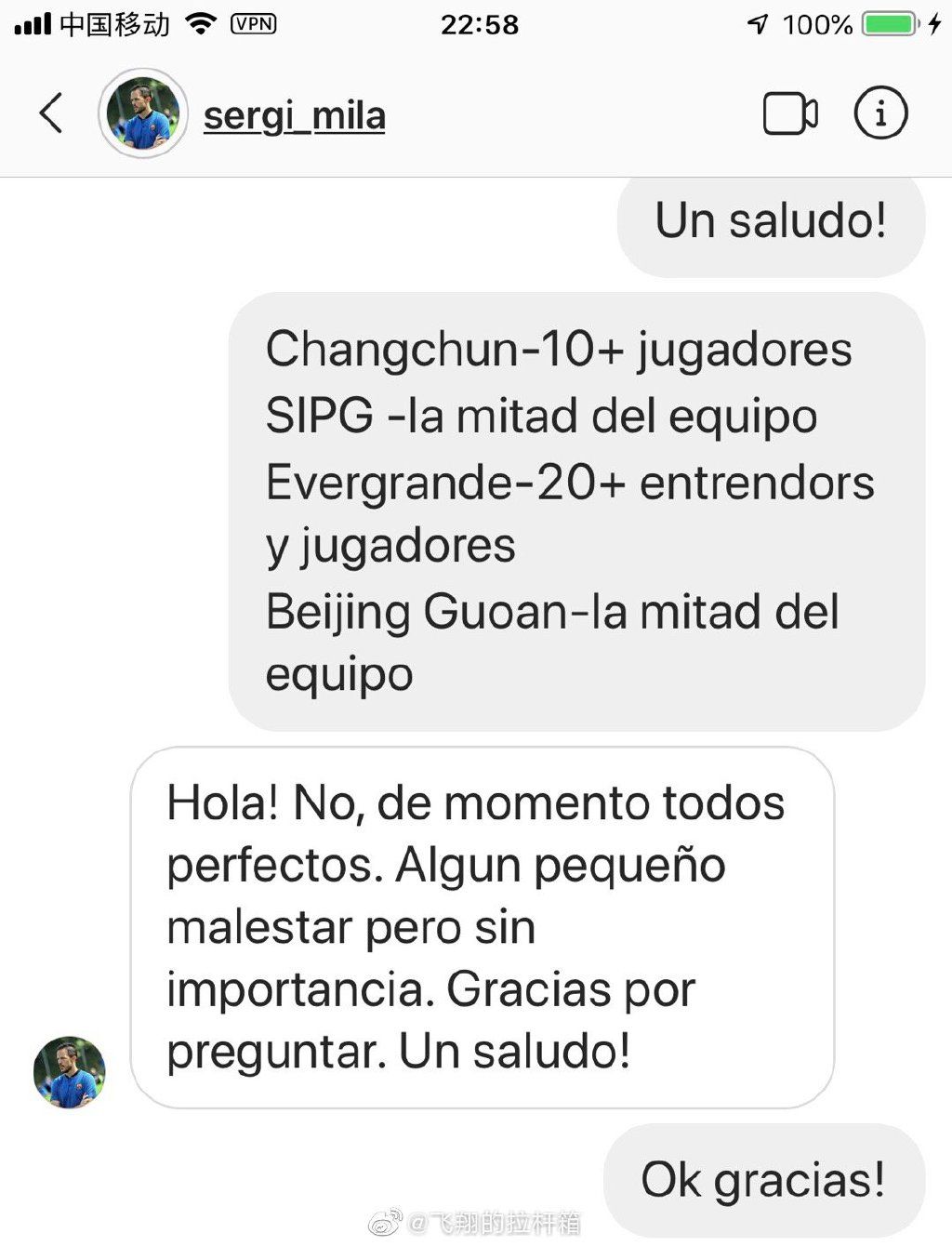Open the conversation info screen
952x1246 pixels.
[879, 112]
